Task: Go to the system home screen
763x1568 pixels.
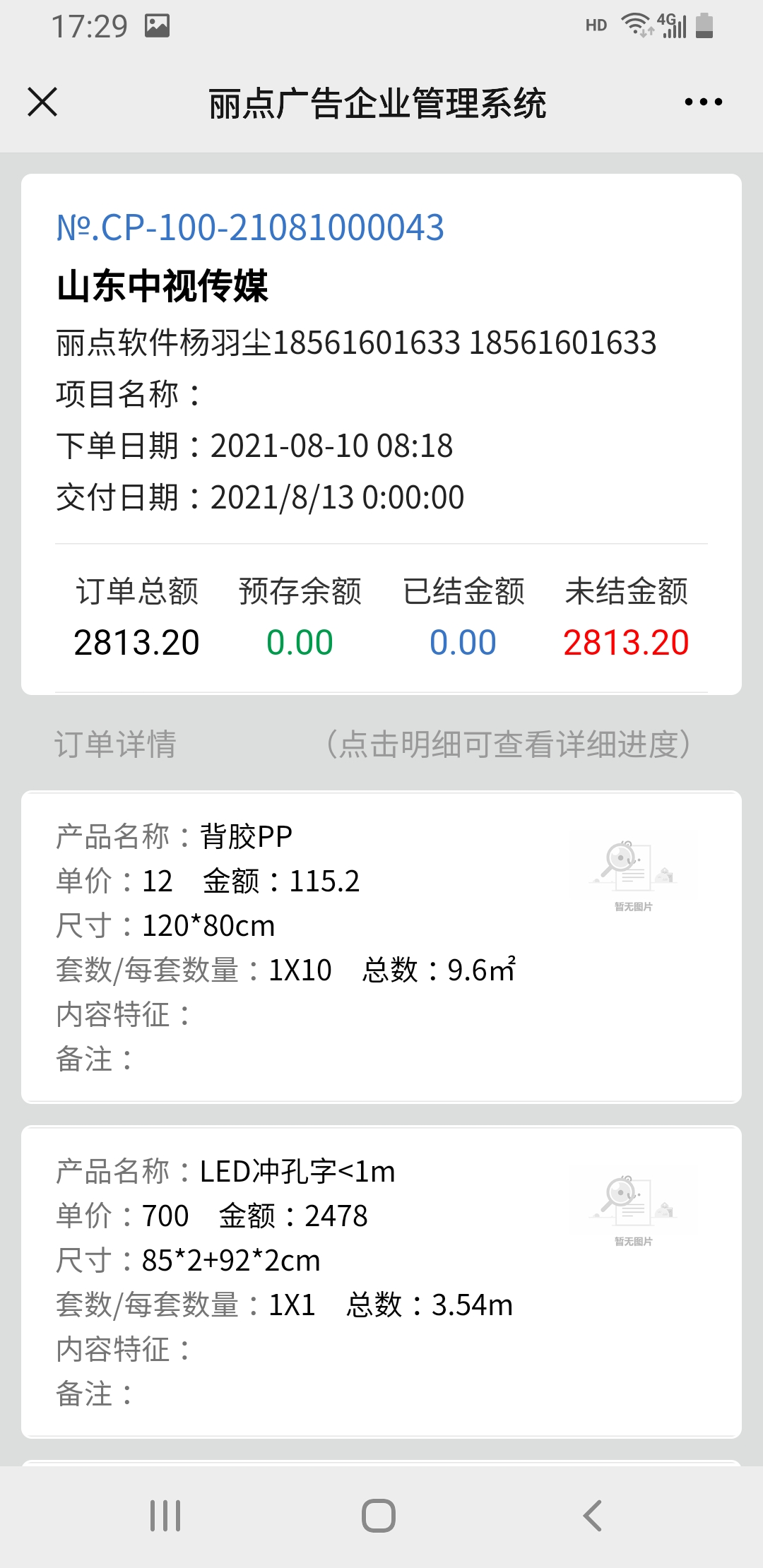Action: pos(379,1516)
